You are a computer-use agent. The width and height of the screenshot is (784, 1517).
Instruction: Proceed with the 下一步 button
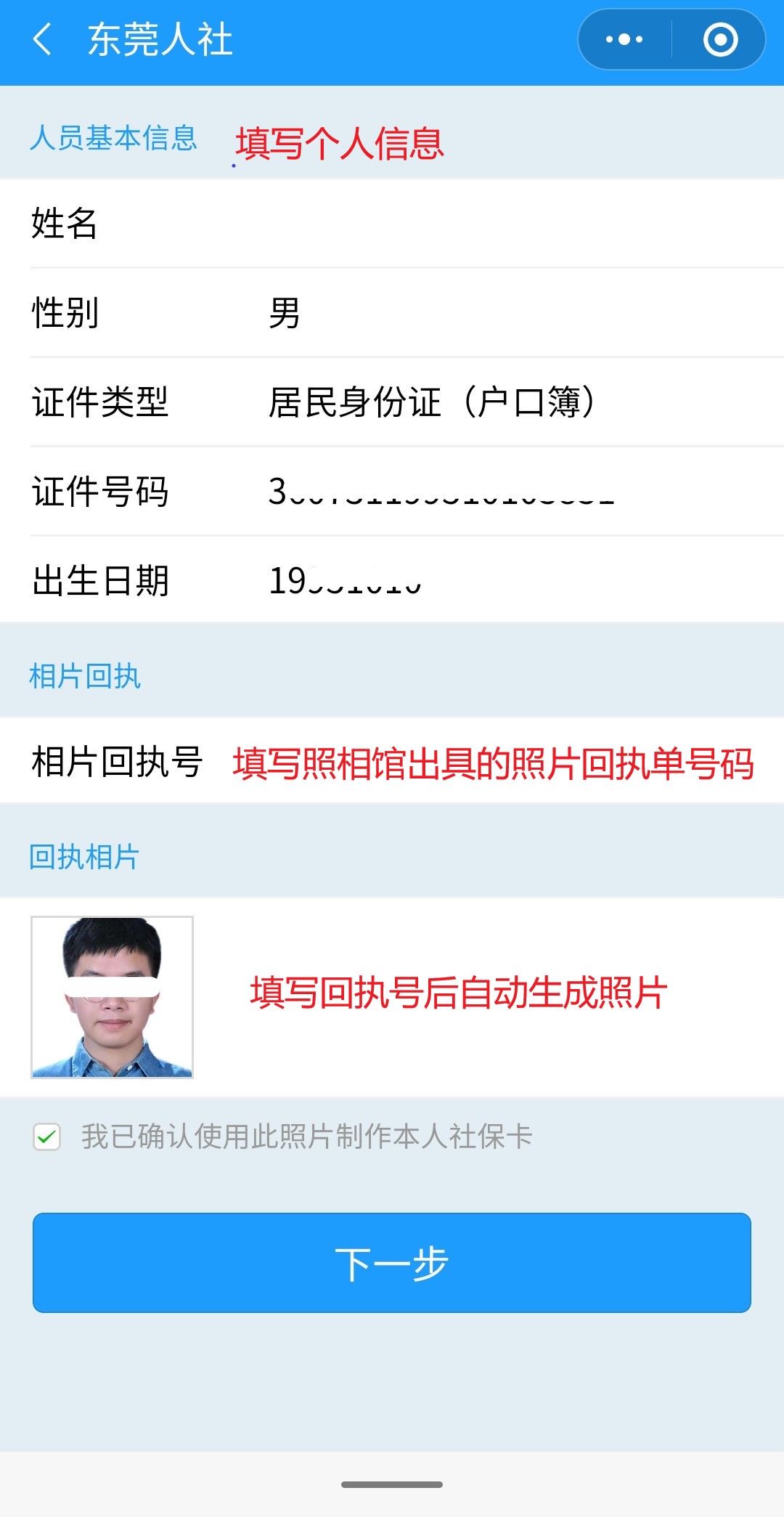coord(392,1263)
